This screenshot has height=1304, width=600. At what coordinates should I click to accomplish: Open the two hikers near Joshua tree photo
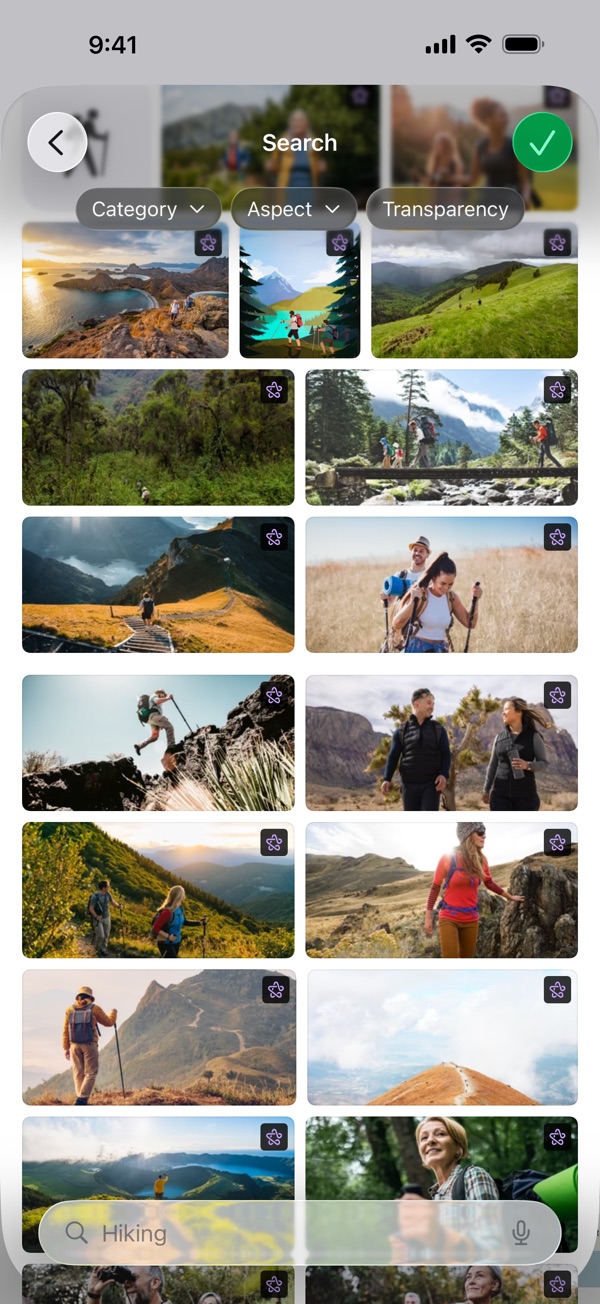442,743
